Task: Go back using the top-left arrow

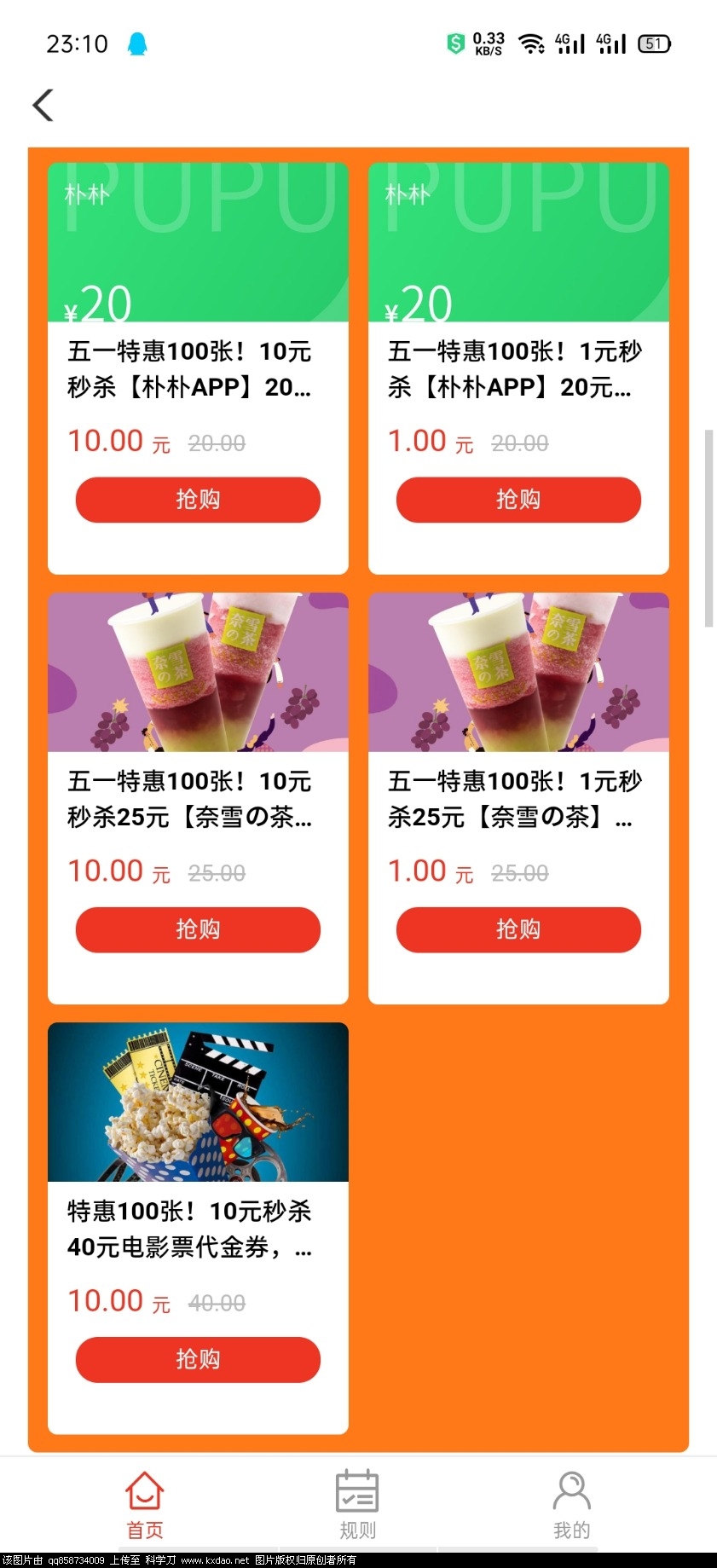Action: pyautogui.click(x=43, y=106)
